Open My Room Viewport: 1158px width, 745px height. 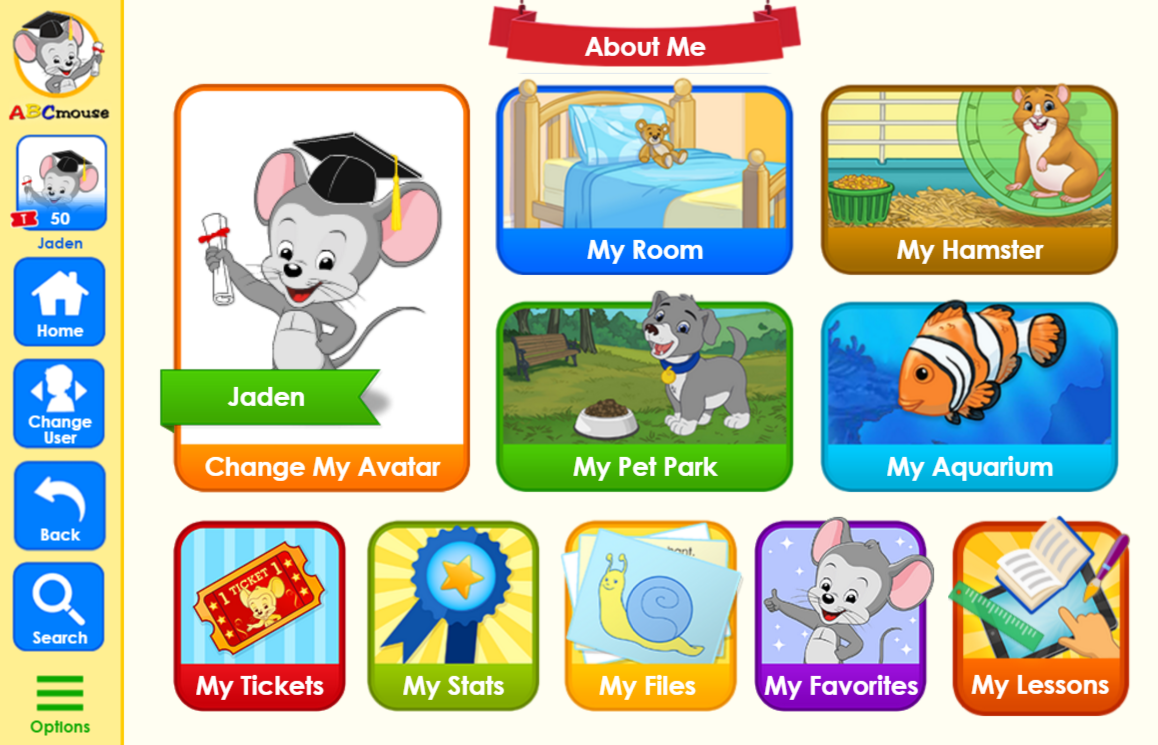point(644,180)
